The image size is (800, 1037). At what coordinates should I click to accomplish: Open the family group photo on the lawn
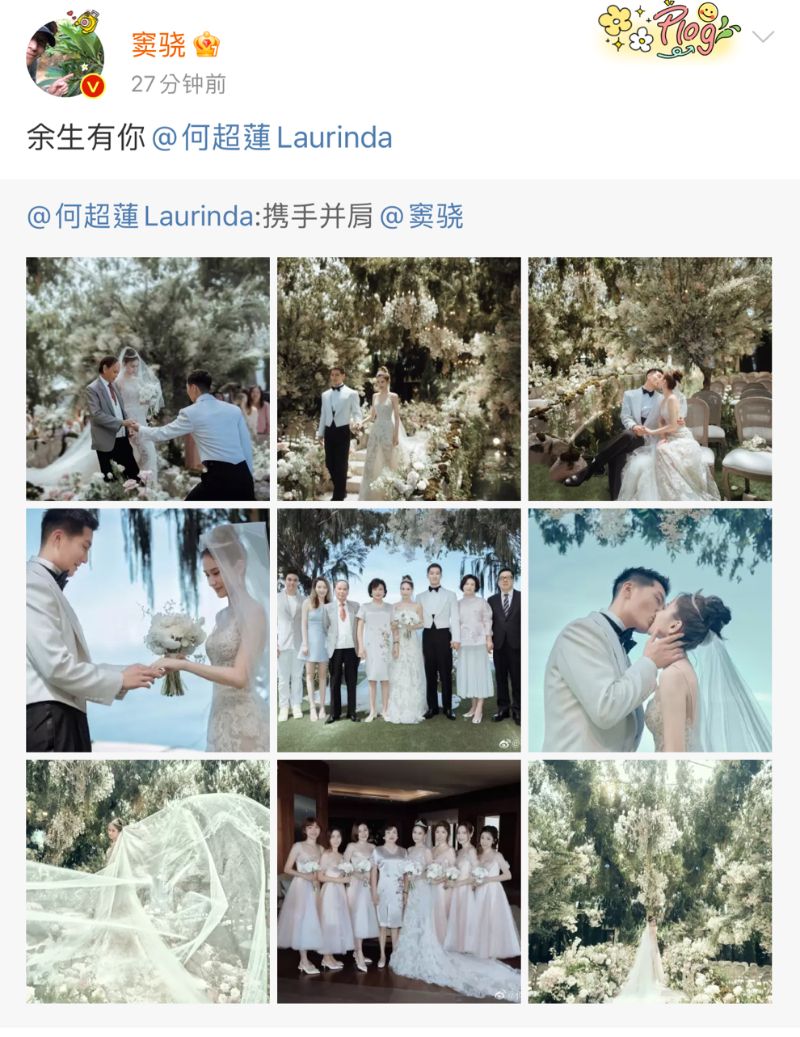coord(399,630)
